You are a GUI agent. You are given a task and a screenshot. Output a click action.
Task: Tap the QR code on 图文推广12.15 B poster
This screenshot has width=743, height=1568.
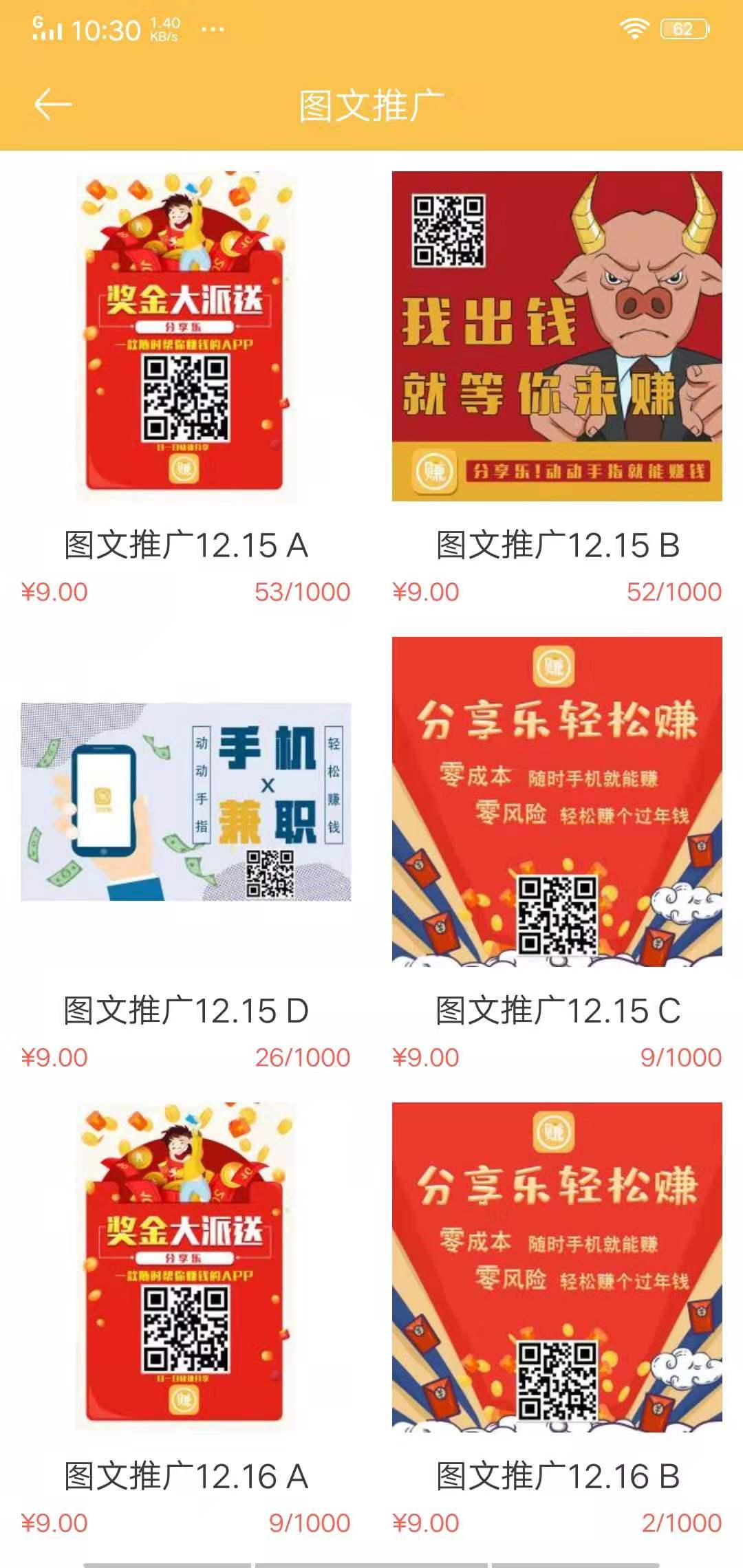(x=449, y=229)
